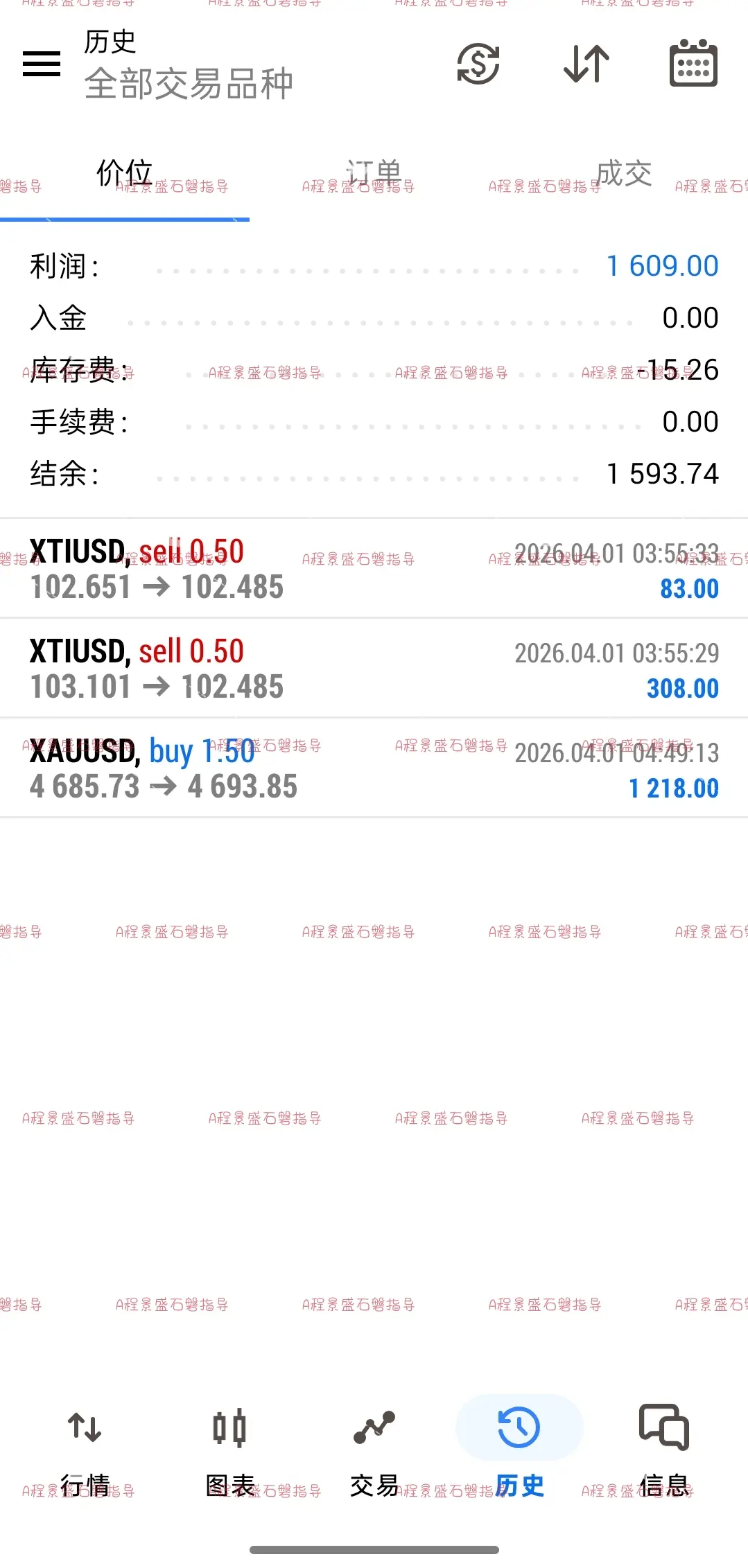The height and width of the screenshot is (1568, 748).
Task: Go to the 信息 messages tab
Action: coord(663,1447)
